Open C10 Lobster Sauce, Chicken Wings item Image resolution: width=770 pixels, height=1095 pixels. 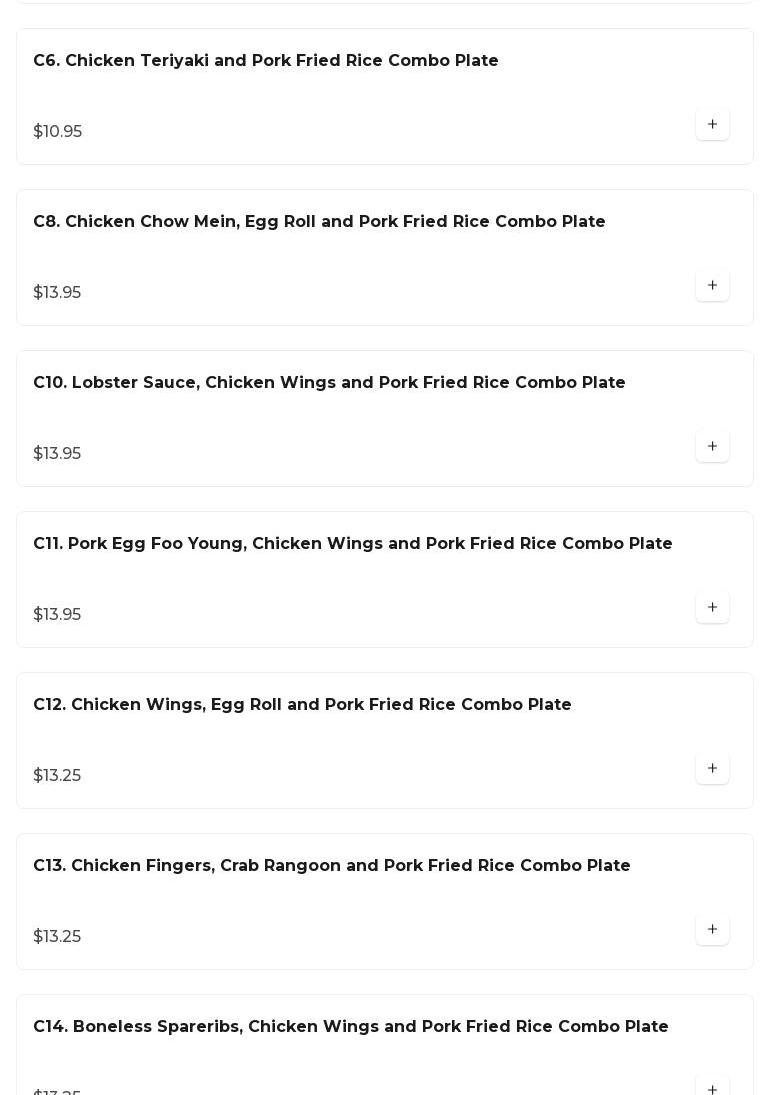tap(329, 383)
